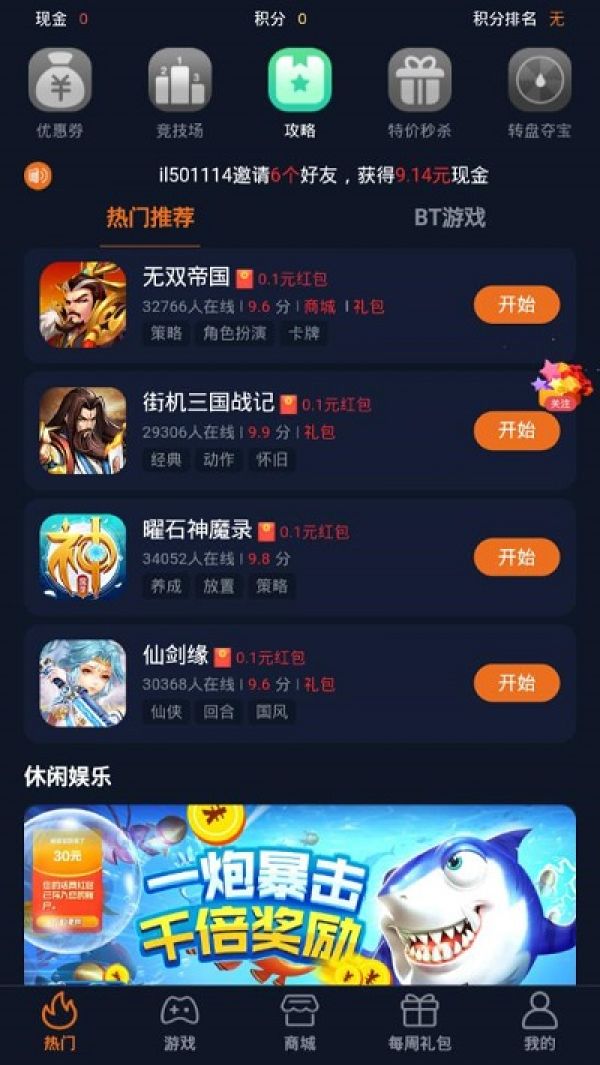Open the 每周礼包 bottom tab

(419, 1022)
